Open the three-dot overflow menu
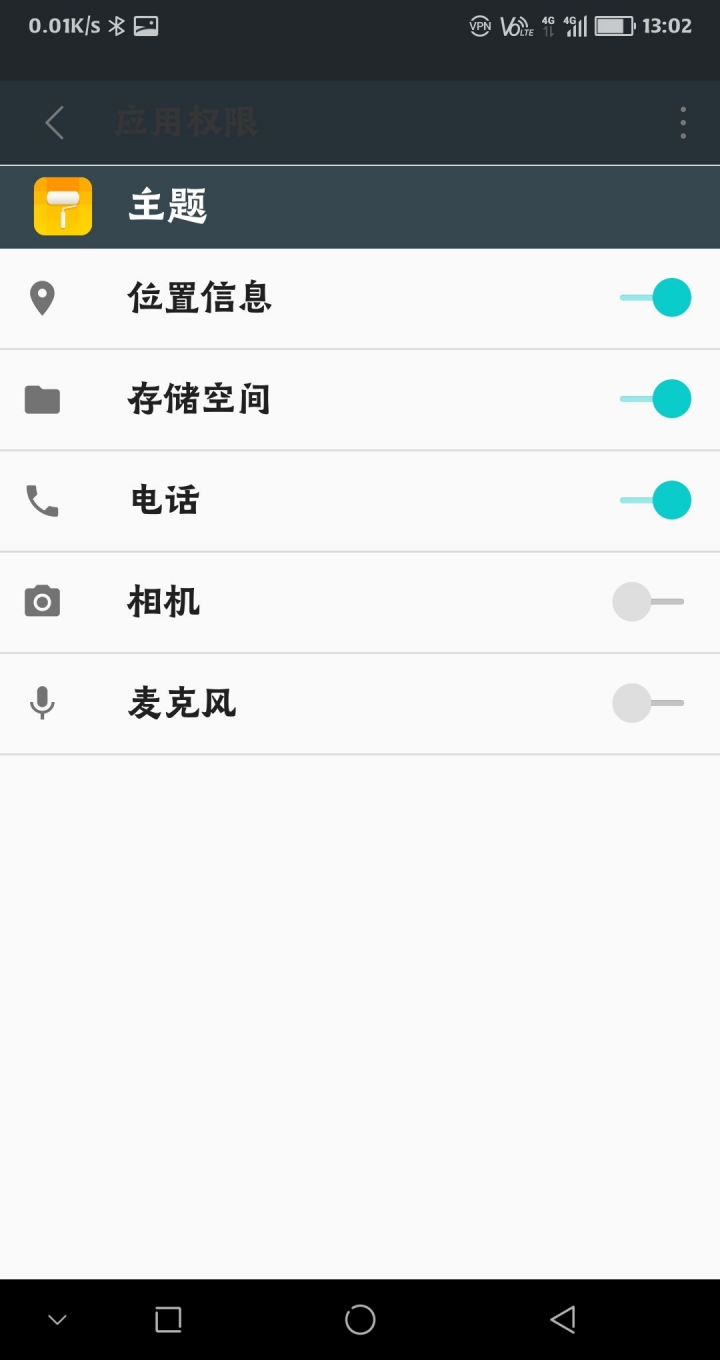The image size is (720, 1360). pyautogui.click(x=683, y=122)
